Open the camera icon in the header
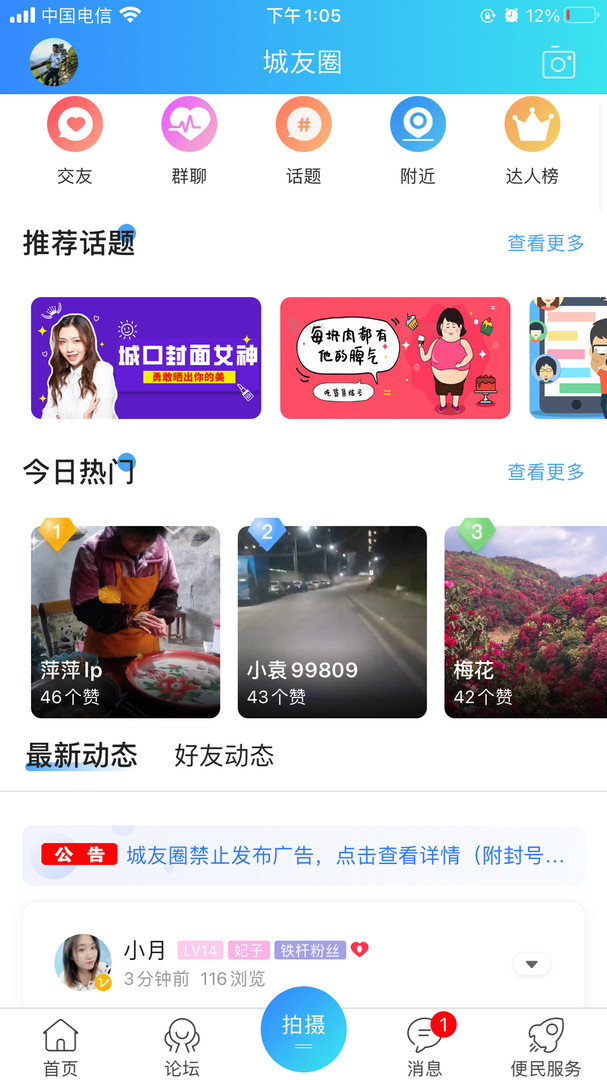 click(x=558, y=63)
